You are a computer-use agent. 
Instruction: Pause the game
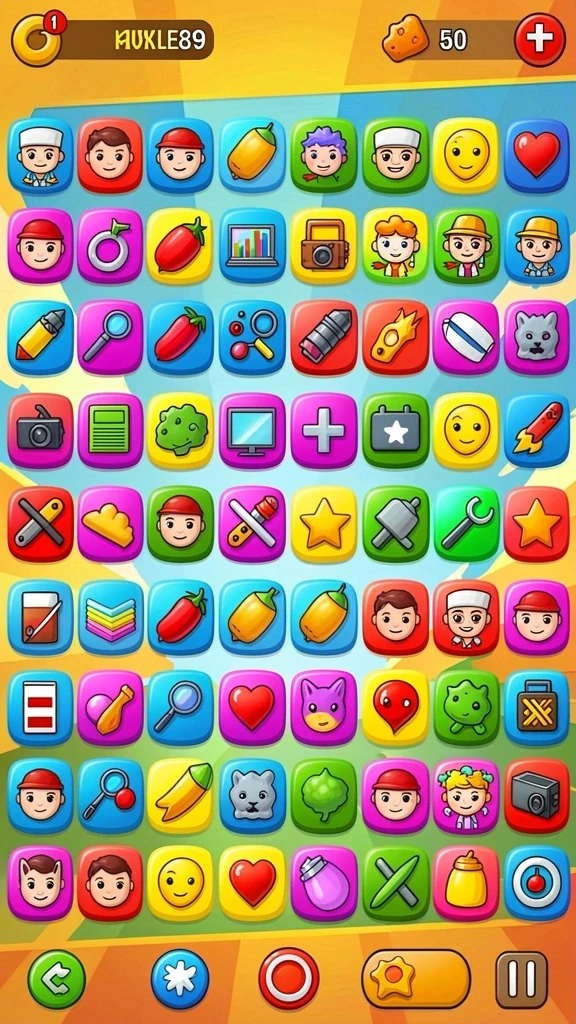521,980
